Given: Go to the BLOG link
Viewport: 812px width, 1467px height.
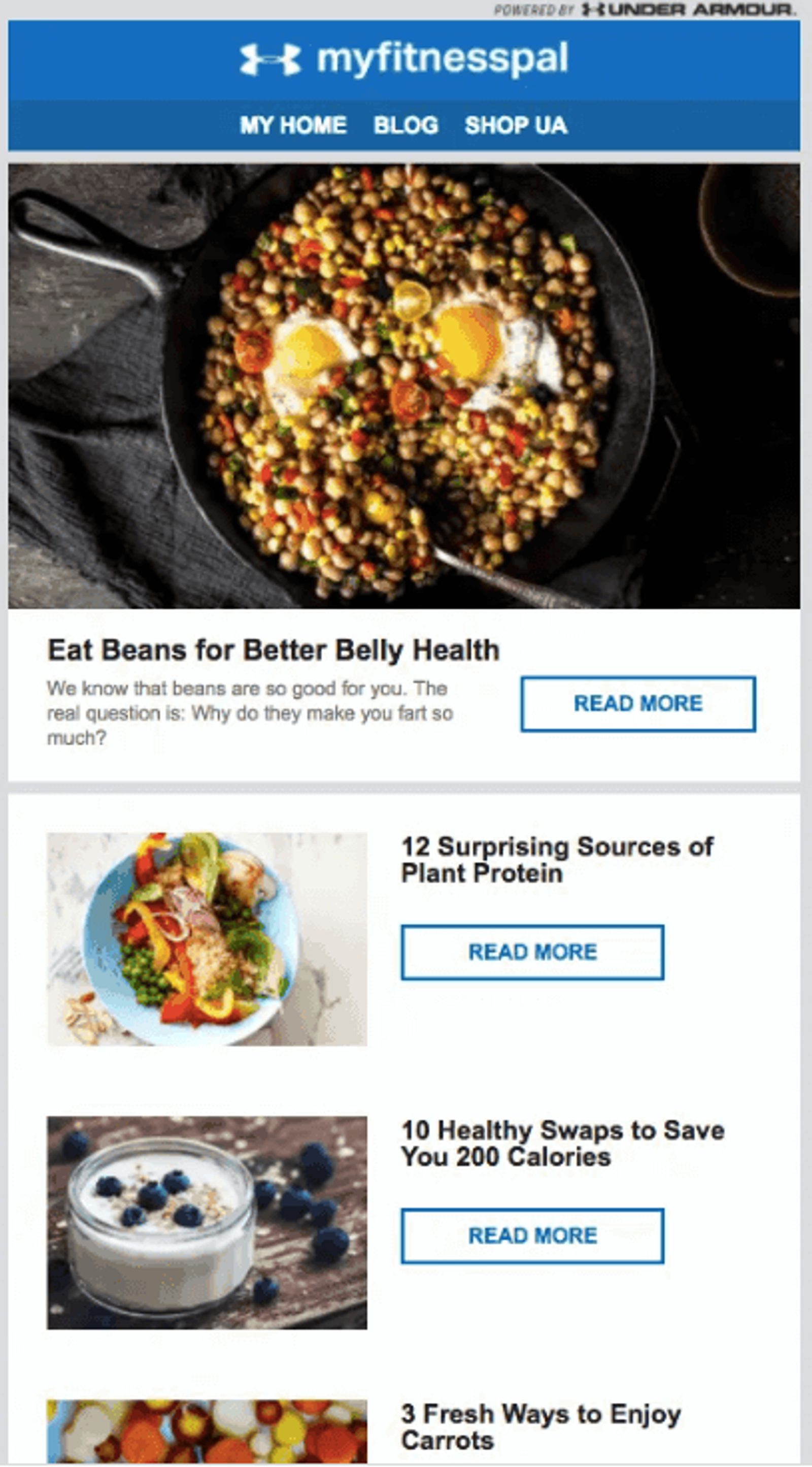Looking at the screenshot, I should (405, 125).
